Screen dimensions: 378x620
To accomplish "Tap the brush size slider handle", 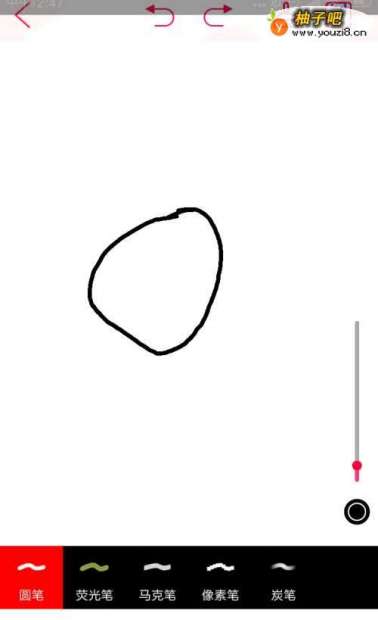I will pos(357,466).
